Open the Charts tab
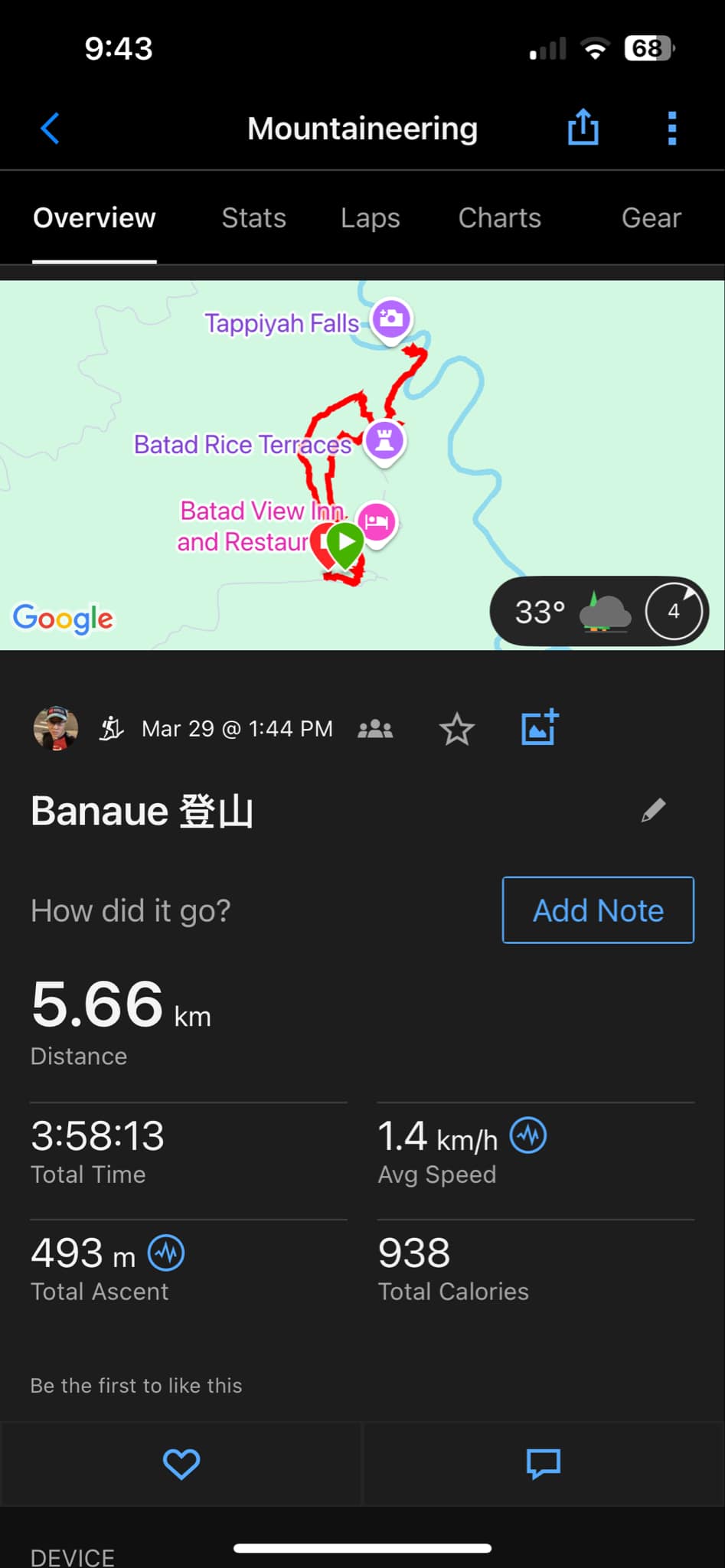The height and width of the screenshot is (1568, 725). 499,218
